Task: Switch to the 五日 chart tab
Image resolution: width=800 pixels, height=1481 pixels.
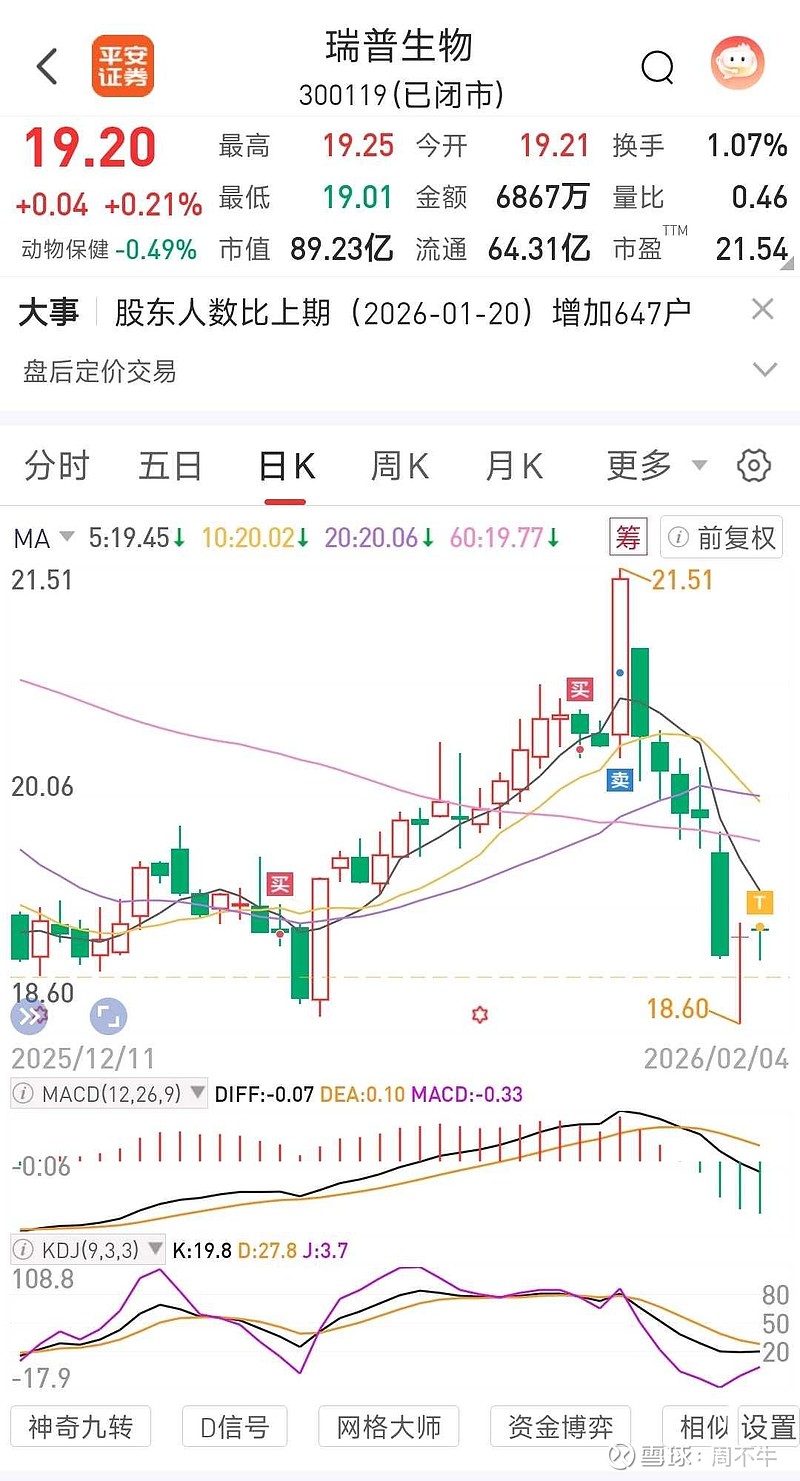Action: tap(170, 466)
